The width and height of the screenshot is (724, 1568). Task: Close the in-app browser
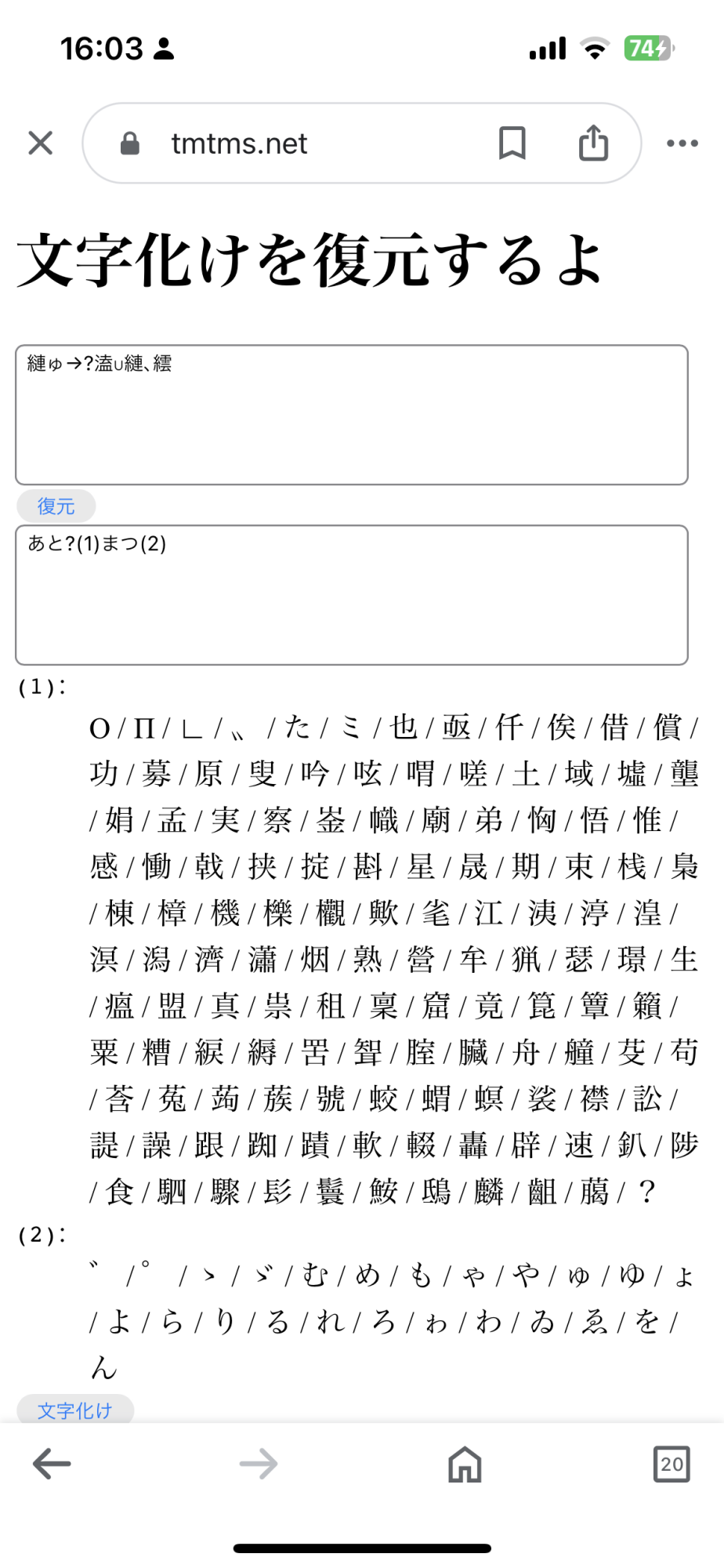[41, 143]
